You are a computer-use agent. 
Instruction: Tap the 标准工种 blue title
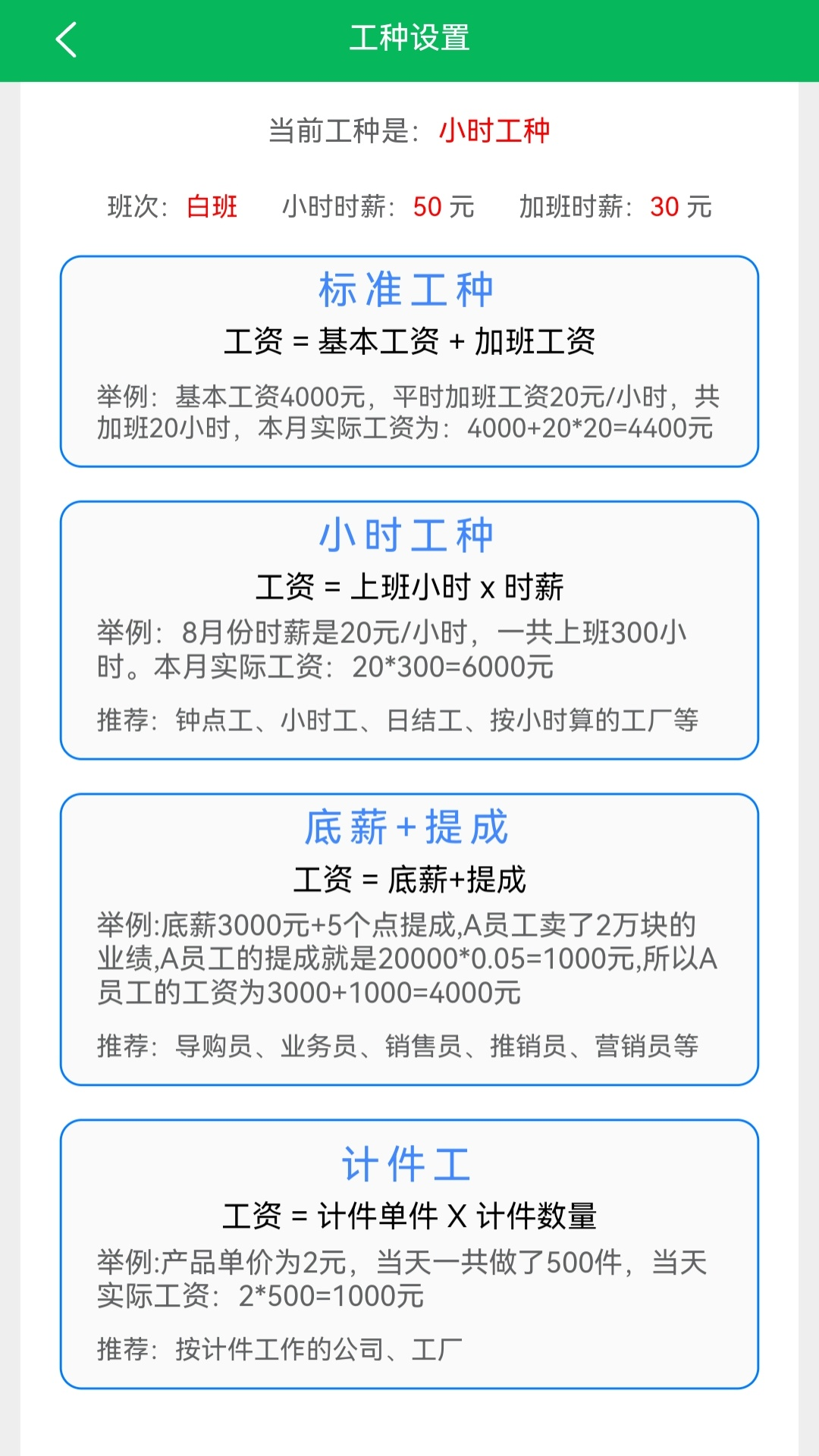409,289
